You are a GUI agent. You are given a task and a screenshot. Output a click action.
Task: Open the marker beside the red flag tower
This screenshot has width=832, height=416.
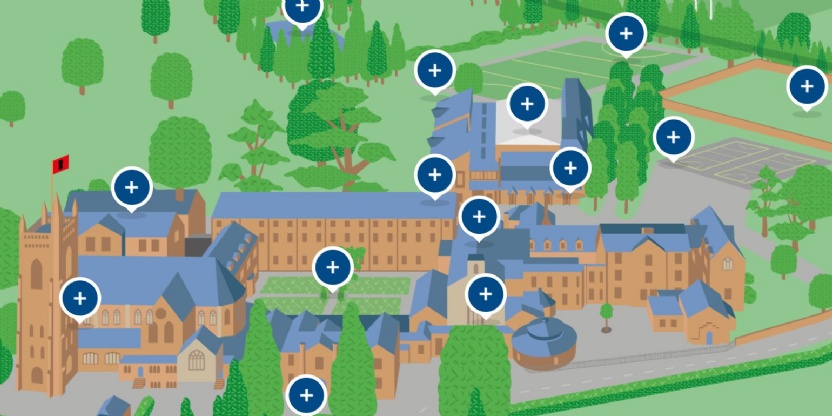[131, 187]
